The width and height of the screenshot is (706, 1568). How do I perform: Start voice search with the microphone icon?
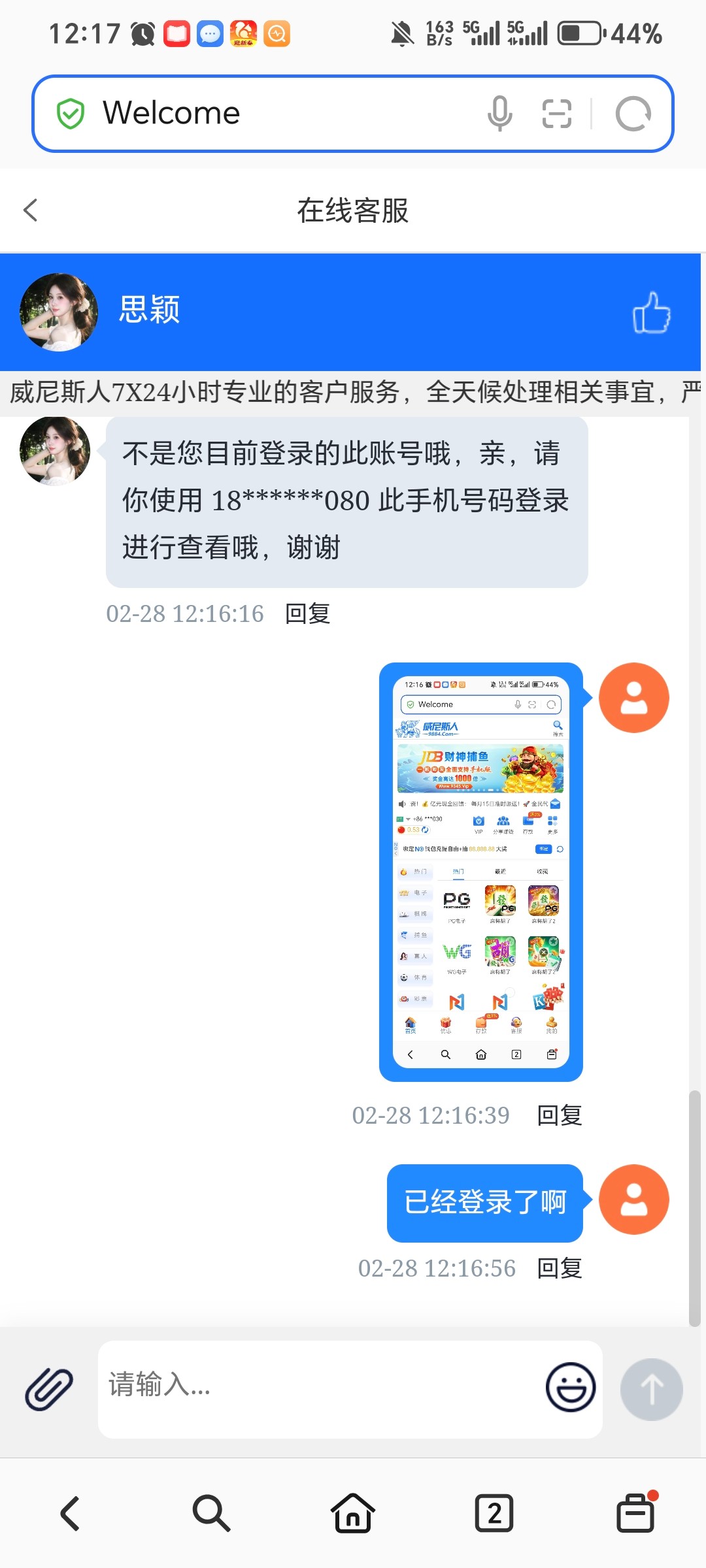[500, 113]
